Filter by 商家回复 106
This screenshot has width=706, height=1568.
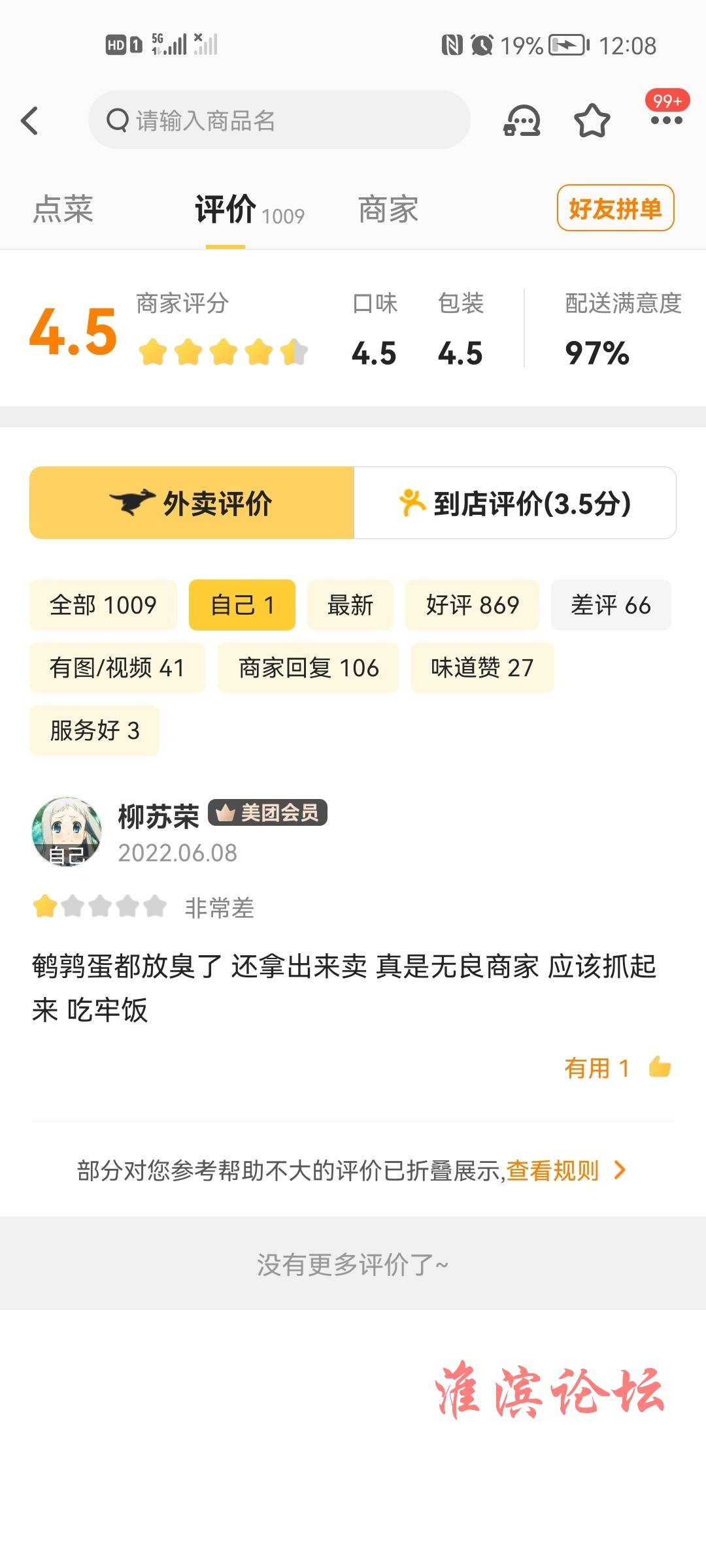[x=308, y=668]
